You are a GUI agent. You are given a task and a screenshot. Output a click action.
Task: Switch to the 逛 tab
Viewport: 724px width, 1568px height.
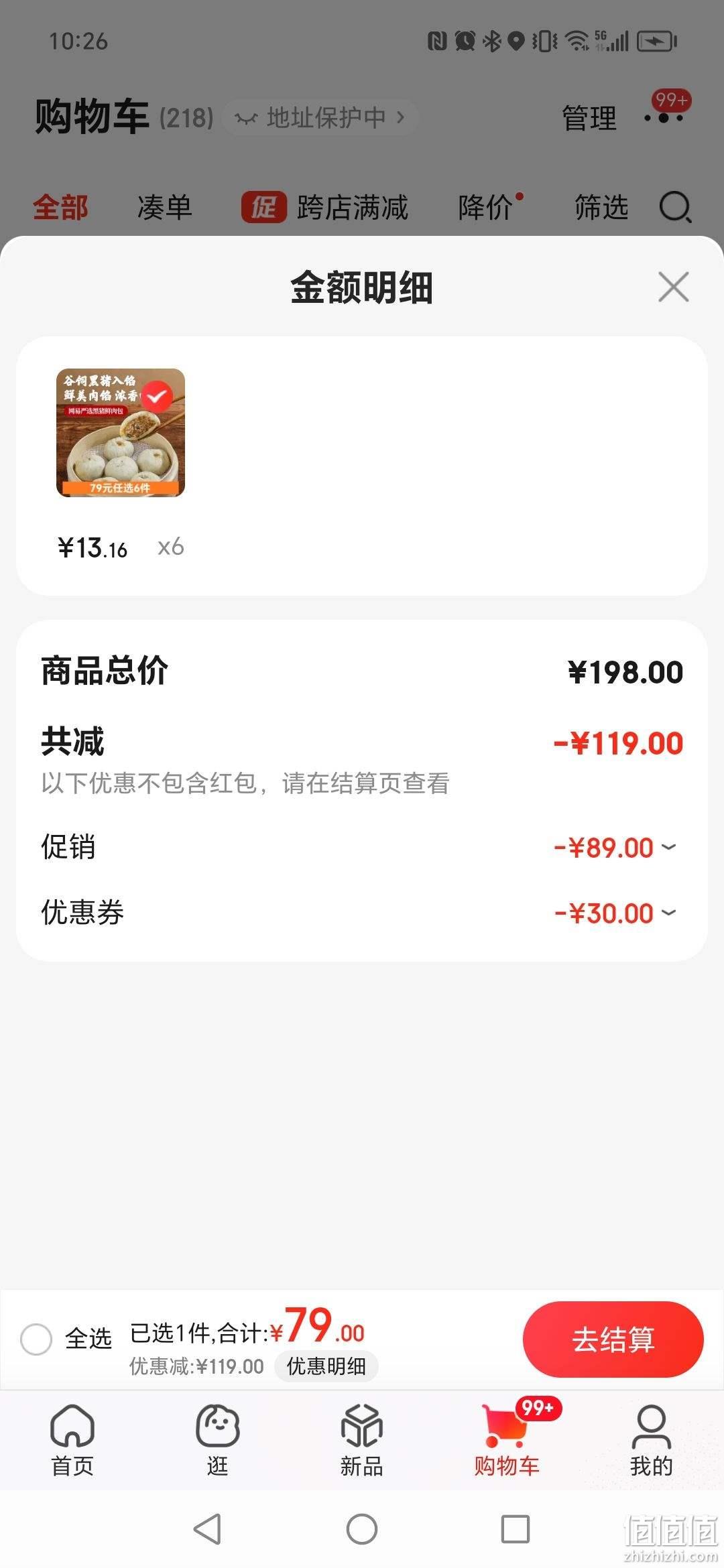[x=217, y=1439]
